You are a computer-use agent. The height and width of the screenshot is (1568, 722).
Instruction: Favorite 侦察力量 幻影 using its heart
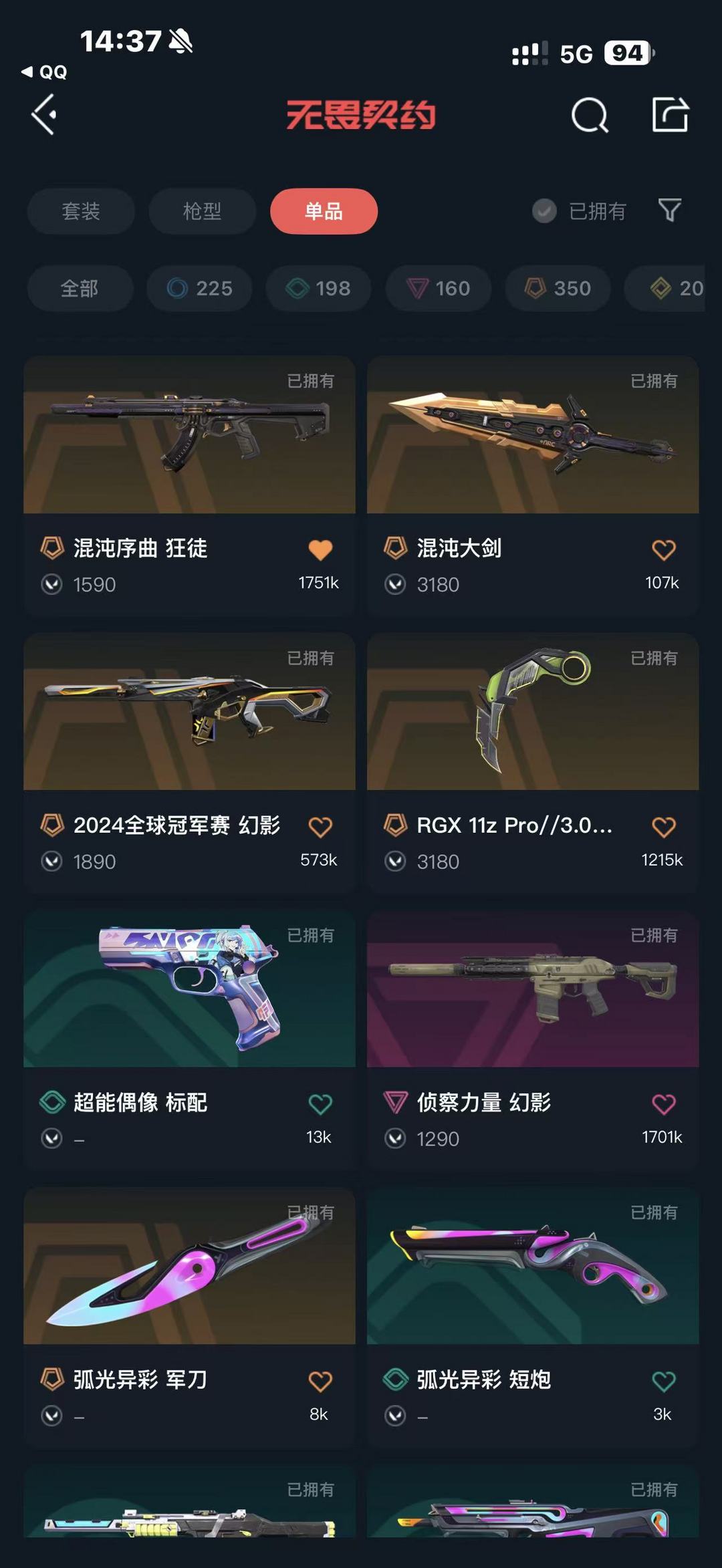pyautogui.click(x=663, y=1102)
